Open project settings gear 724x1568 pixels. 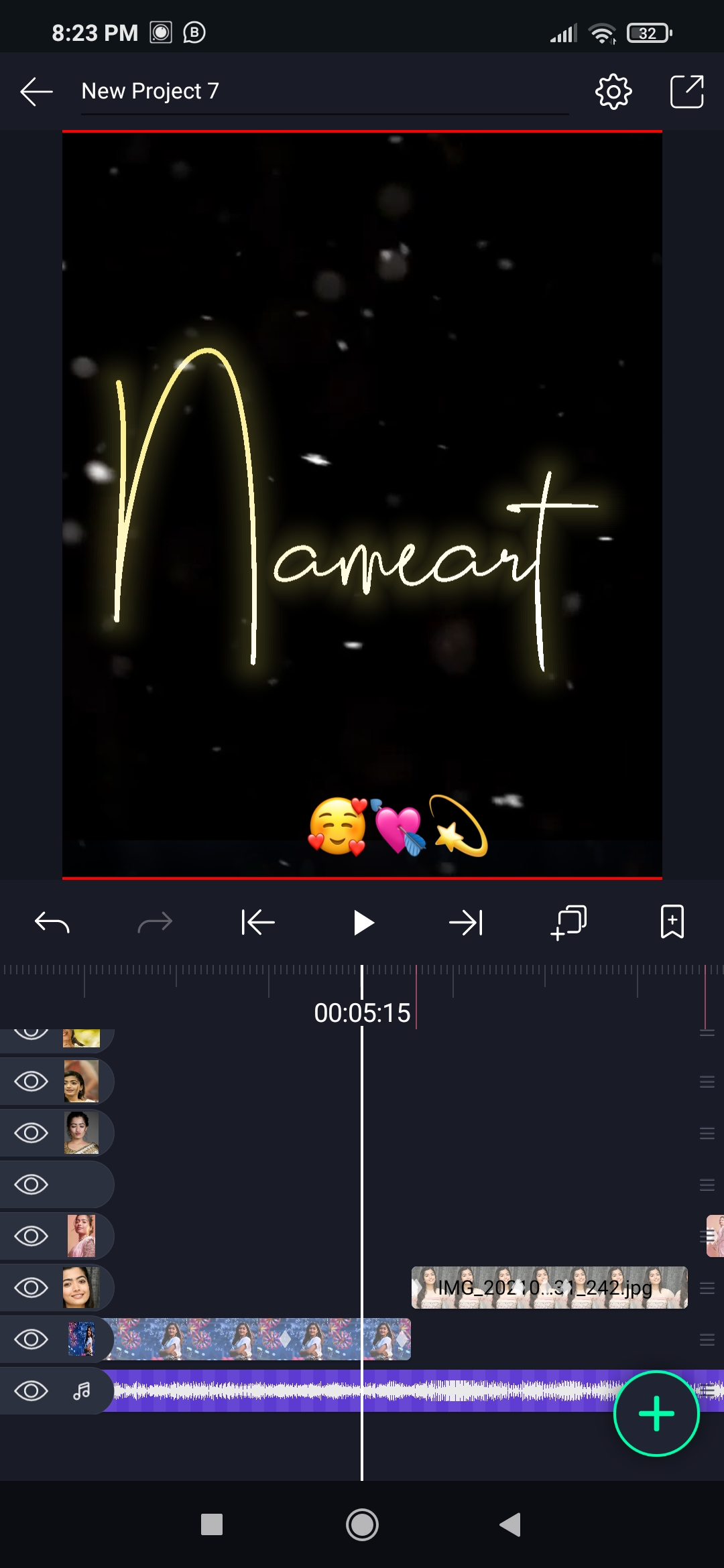point(613,91)
